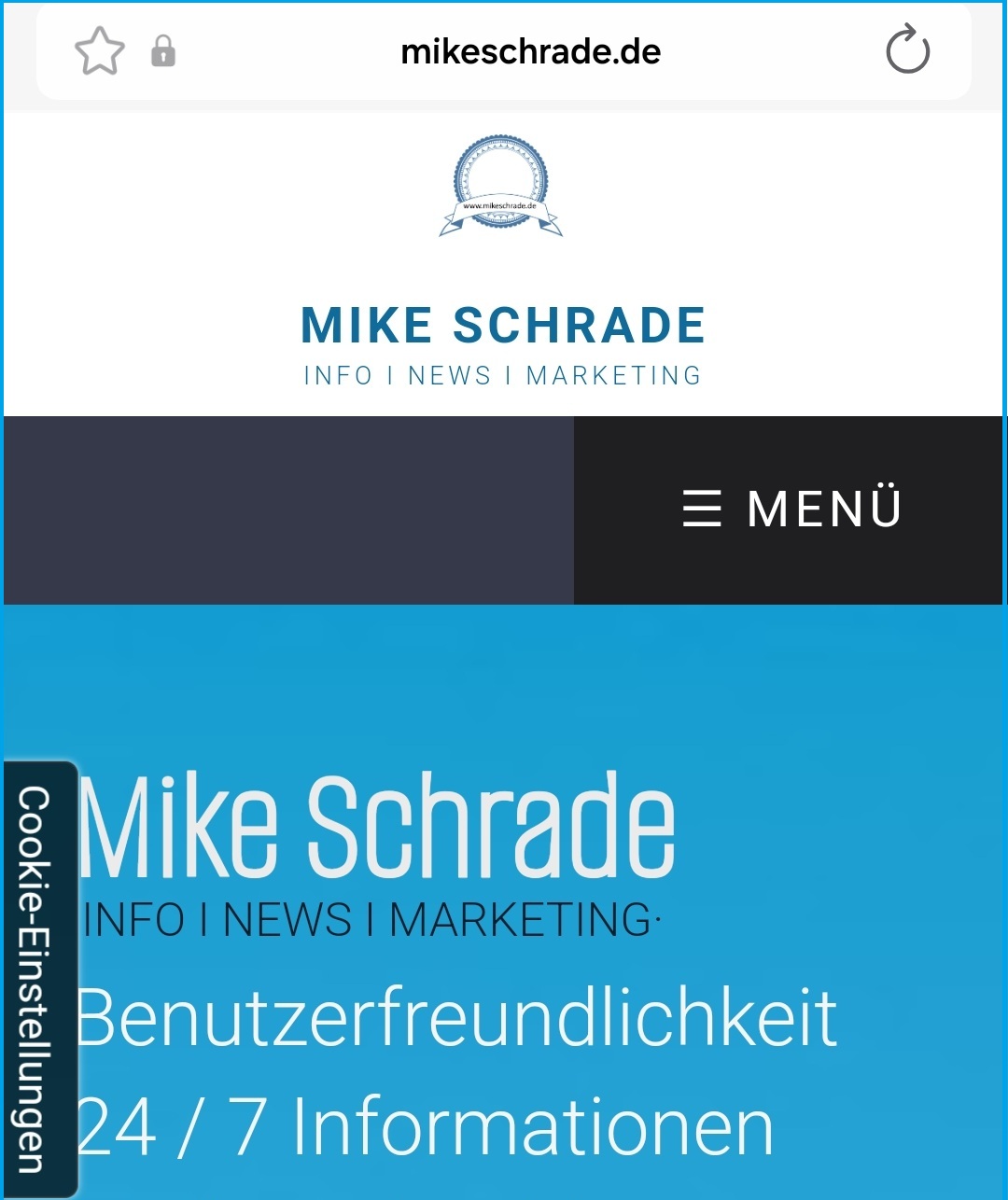
Task: Tap the MIKE SCHRADE site title link
Action: 503,326
